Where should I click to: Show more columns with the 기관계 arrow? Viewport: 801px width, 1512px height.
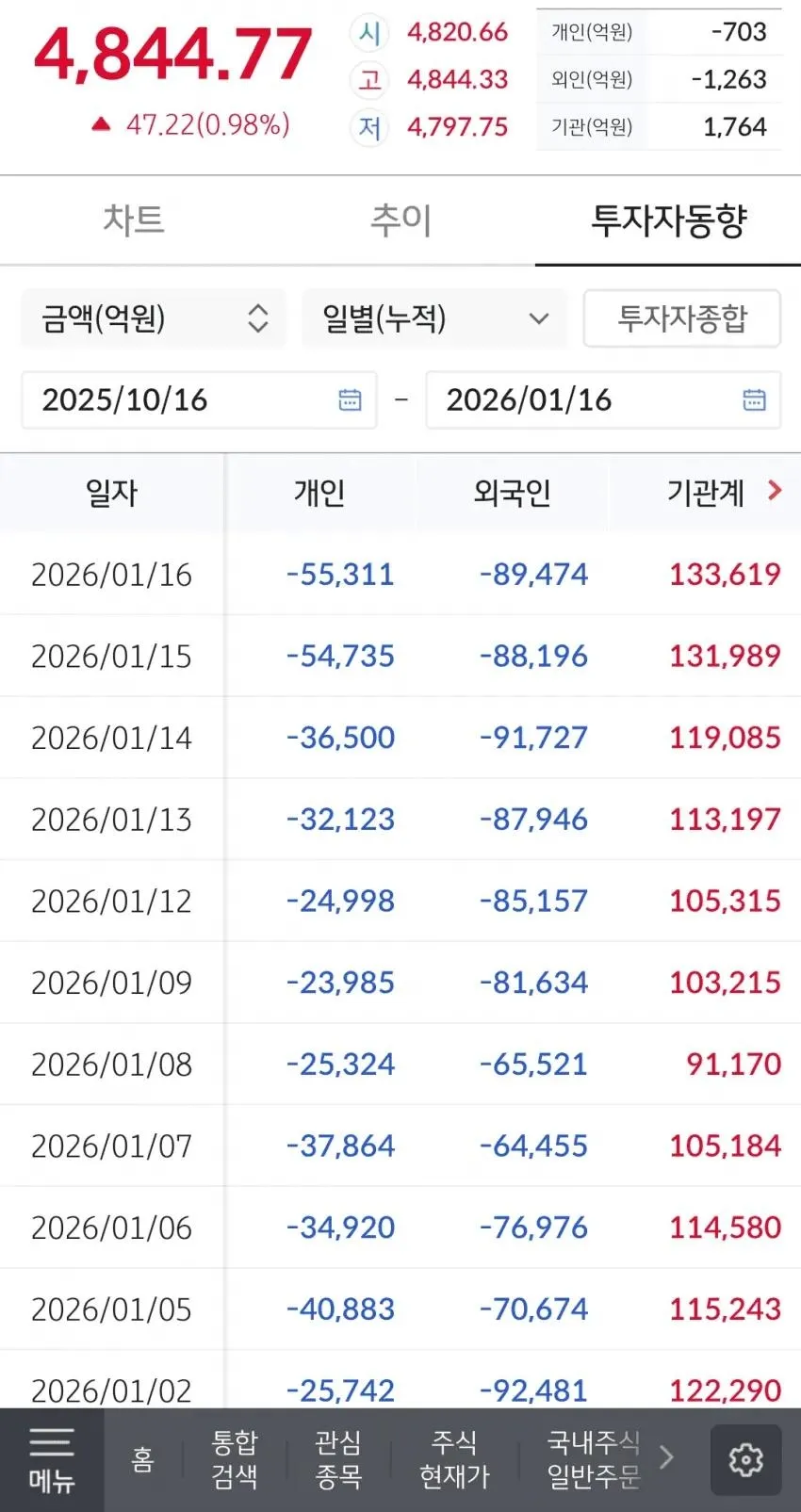point(775,490)
